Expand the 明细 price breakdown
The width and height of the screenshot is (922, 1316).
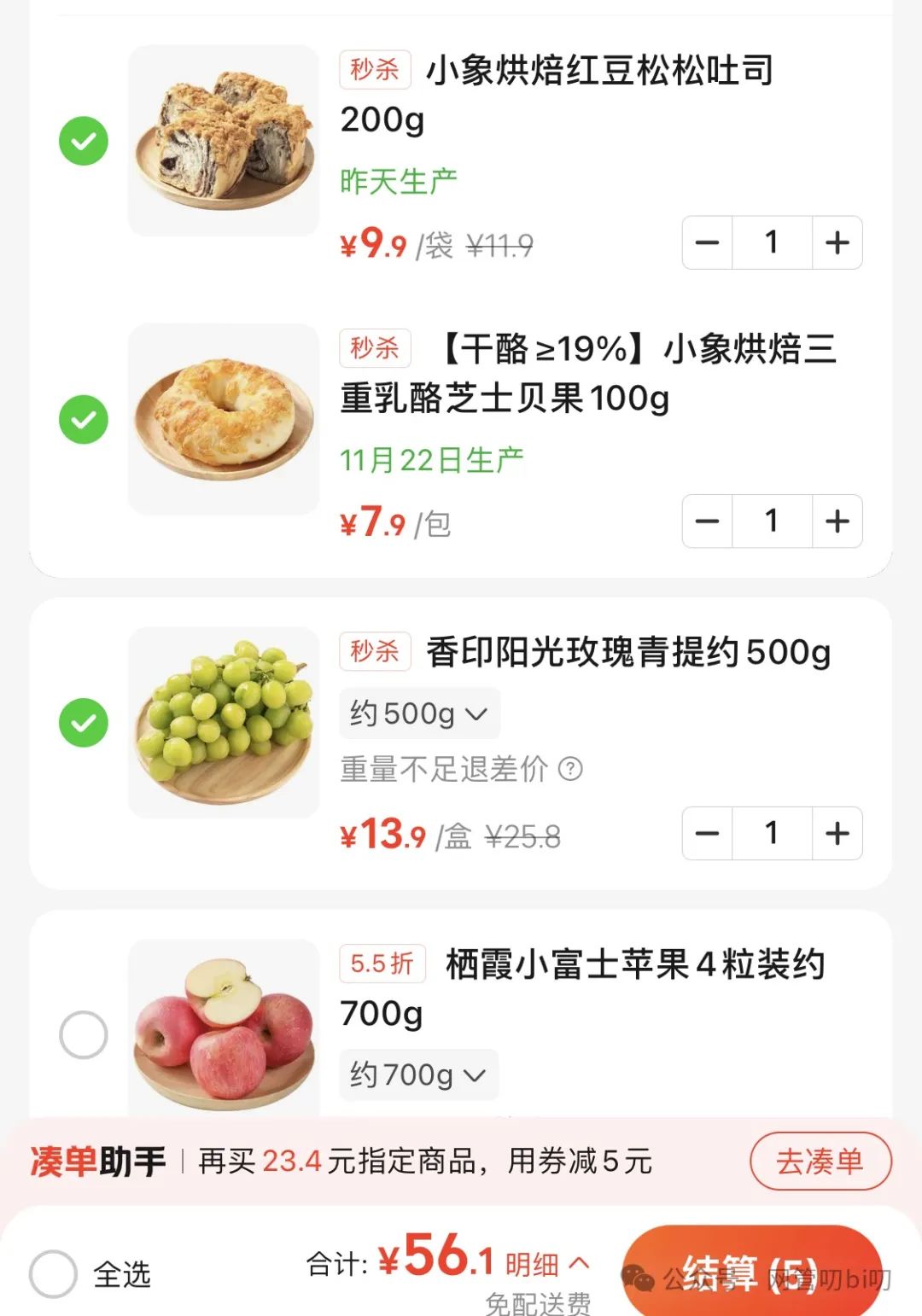point(546,1264)
